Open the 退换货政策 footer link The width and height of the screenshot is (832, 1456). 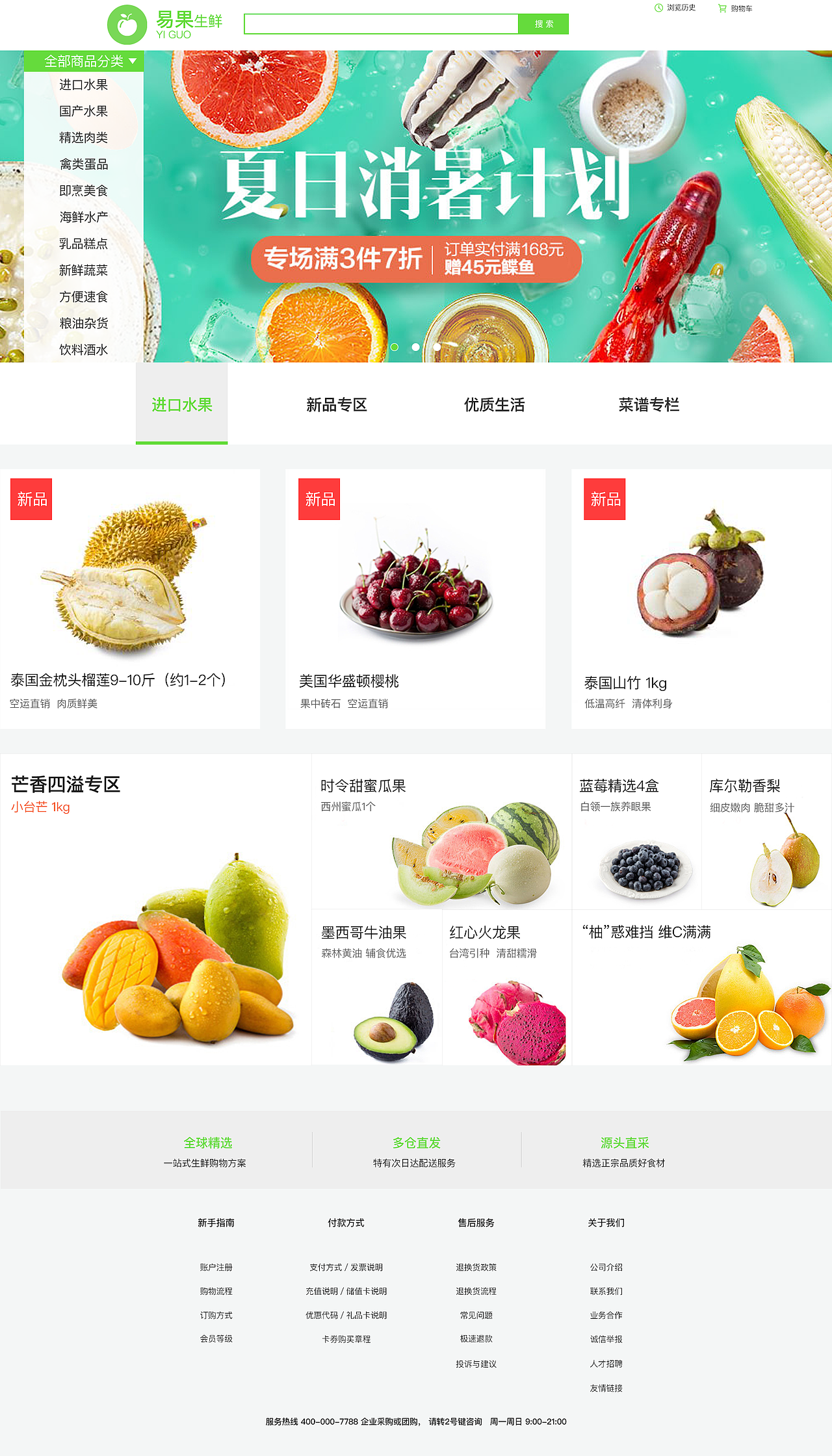click(476, 1267)
